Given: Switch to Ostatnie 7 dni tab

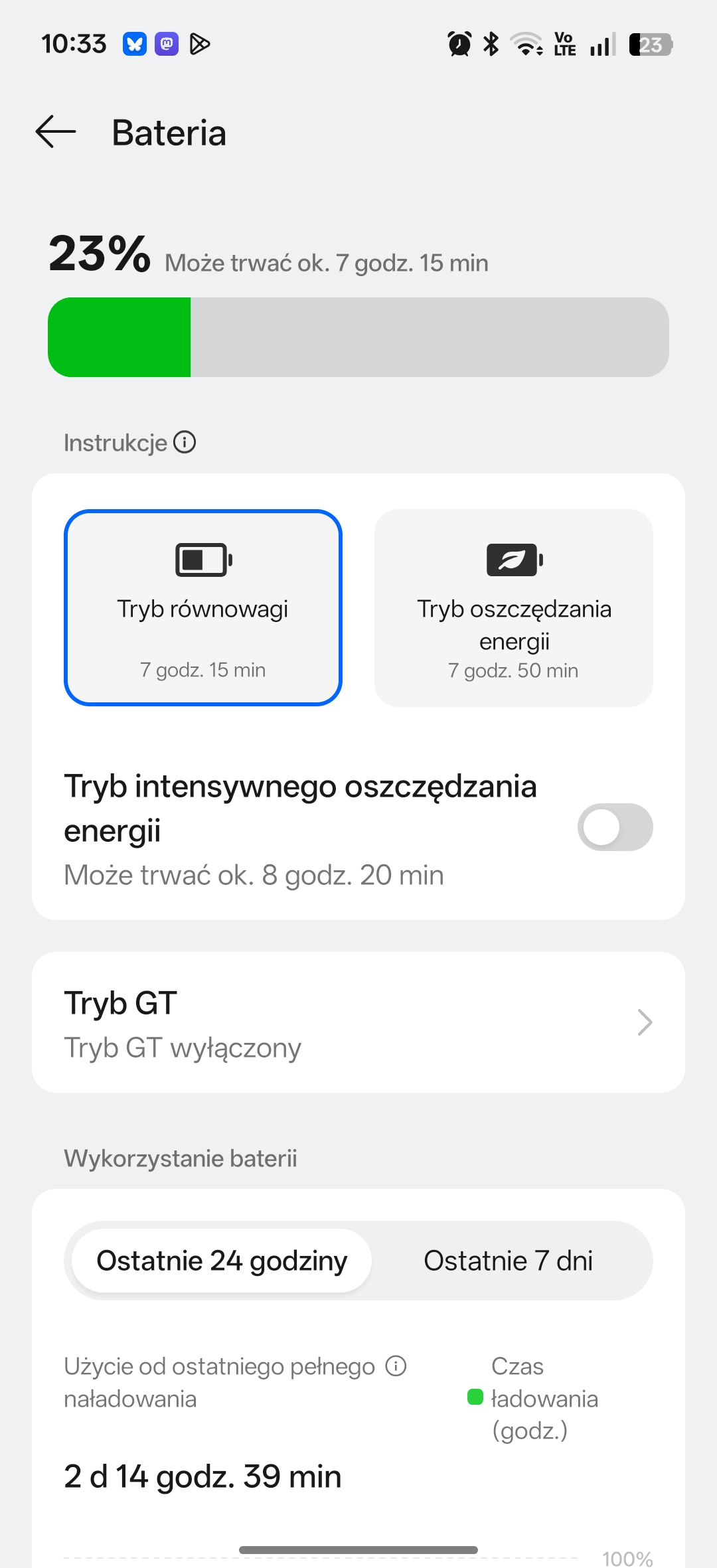Looking at the screenshot, I should point(508,1261).
